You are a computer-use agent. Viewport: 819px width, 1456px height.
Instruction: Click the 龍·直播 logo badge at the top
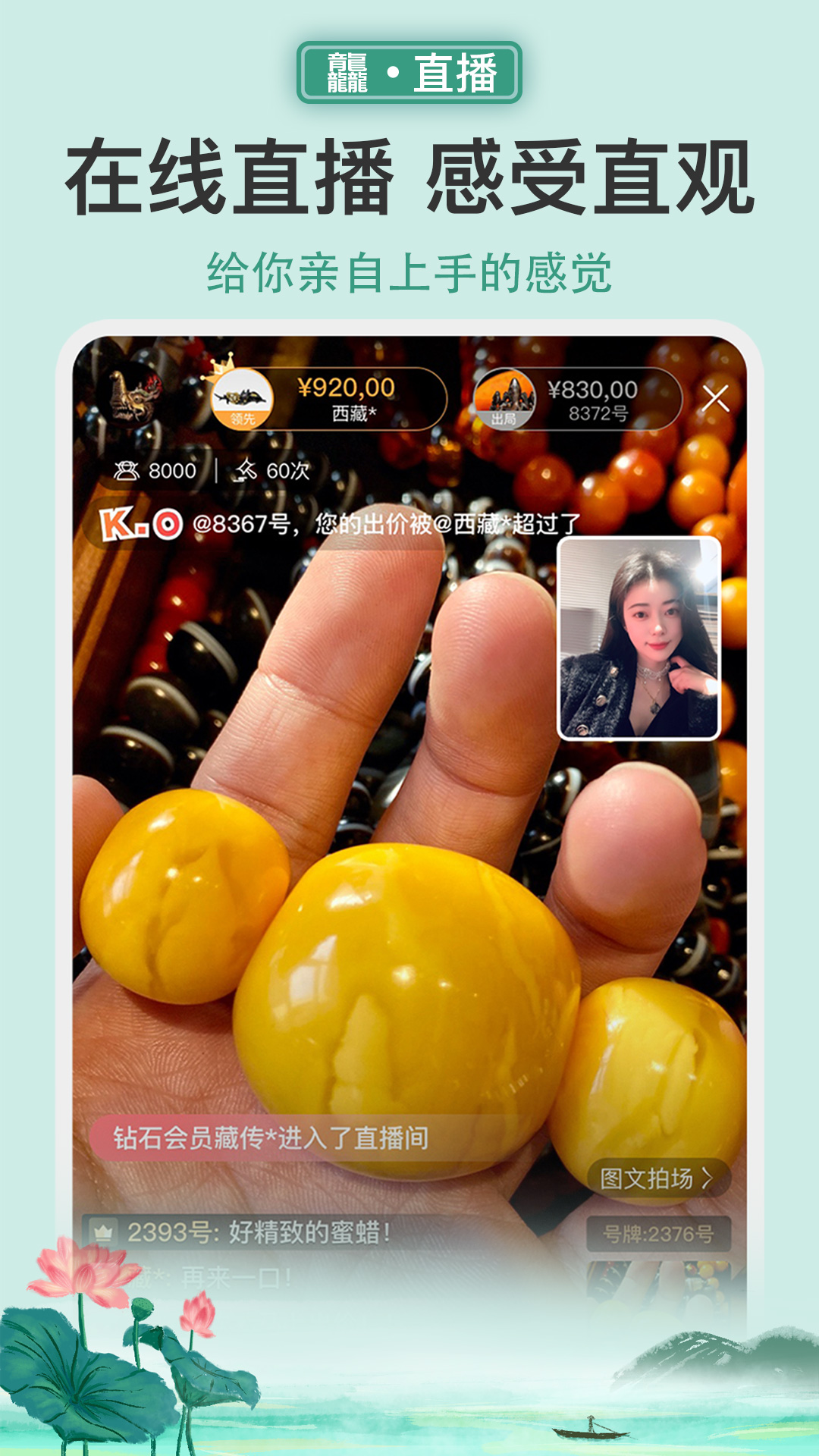pyautogui.click(x=409, y=73)
